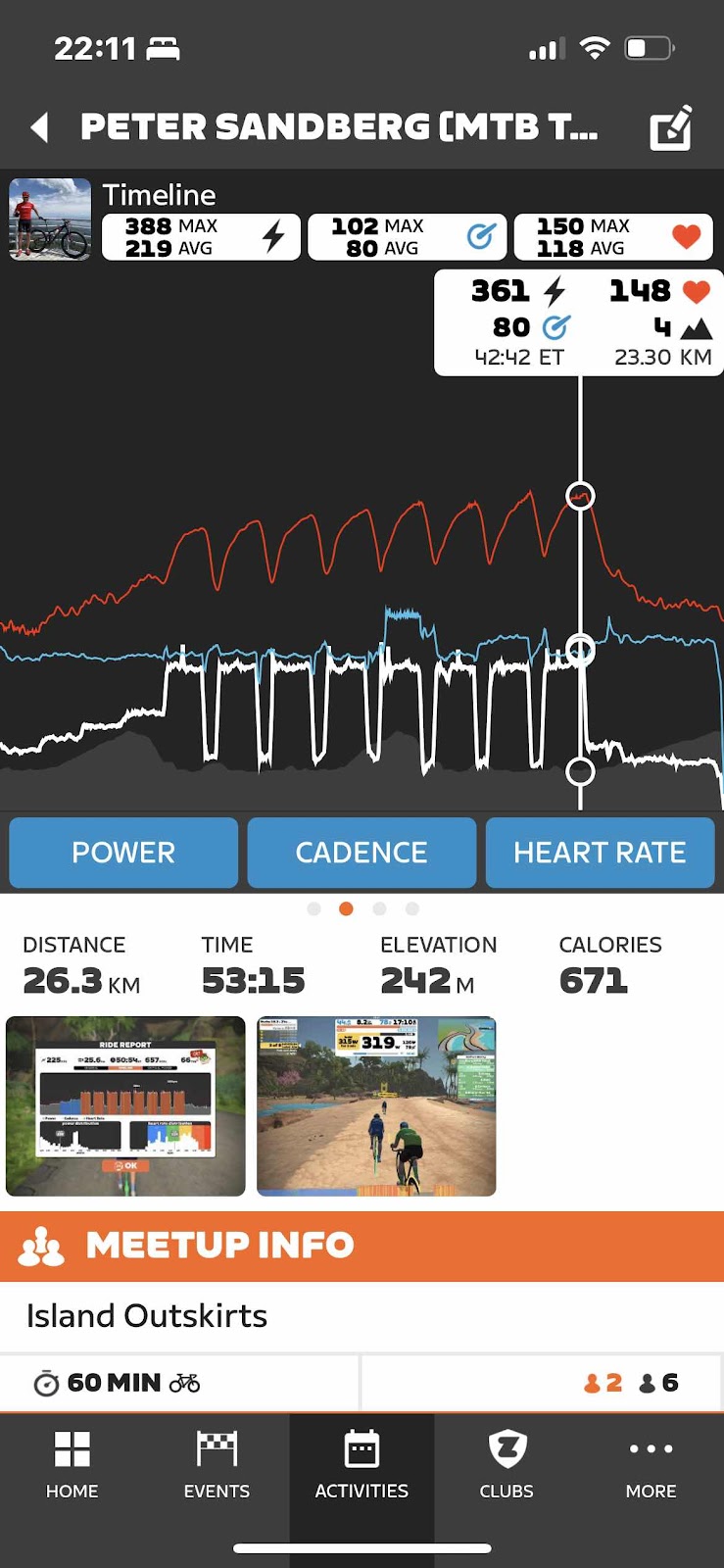Toggle the Cadence graph line
This screenshot has width=724, height=1568.
click(x=362, y=853)
